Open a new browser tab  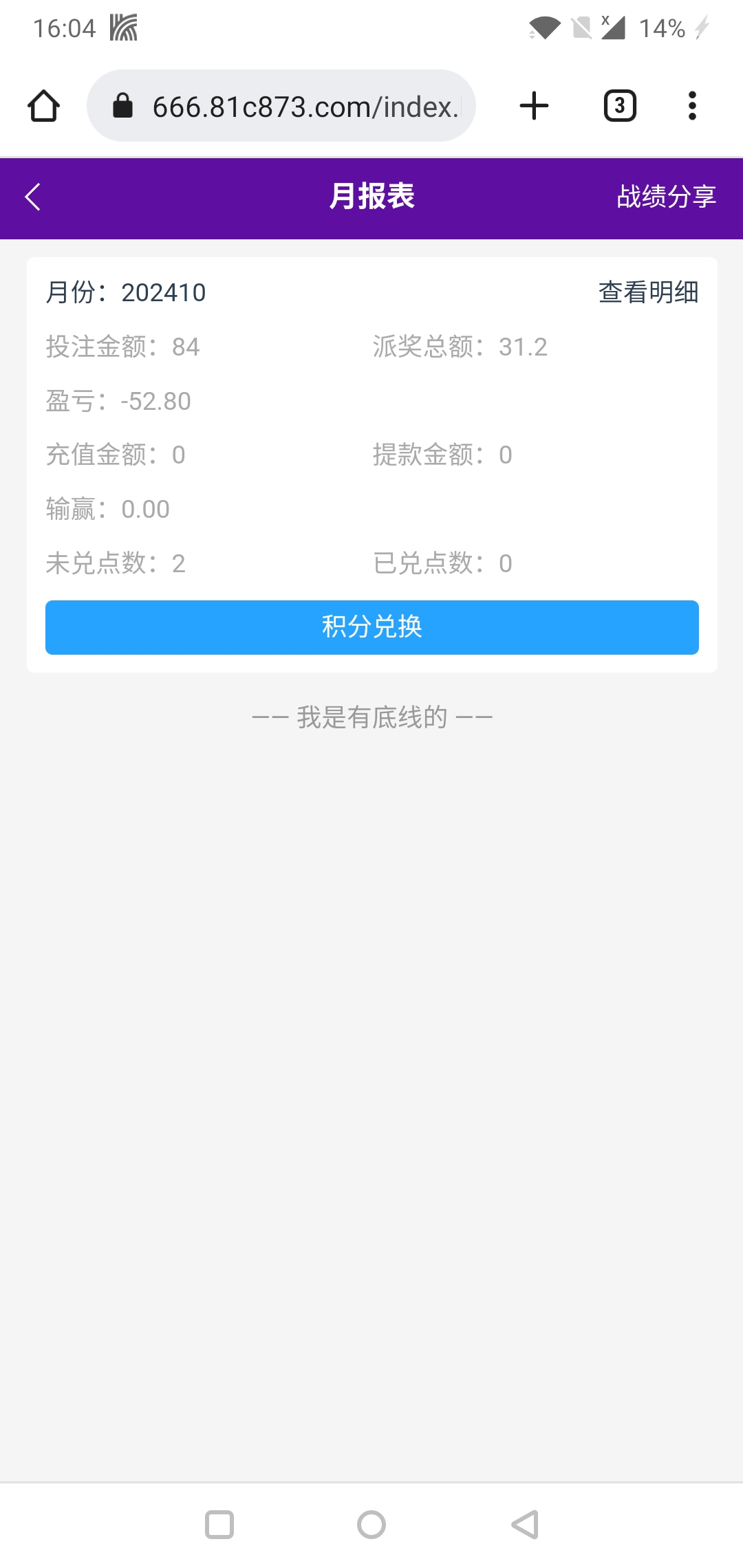(534, 106)
